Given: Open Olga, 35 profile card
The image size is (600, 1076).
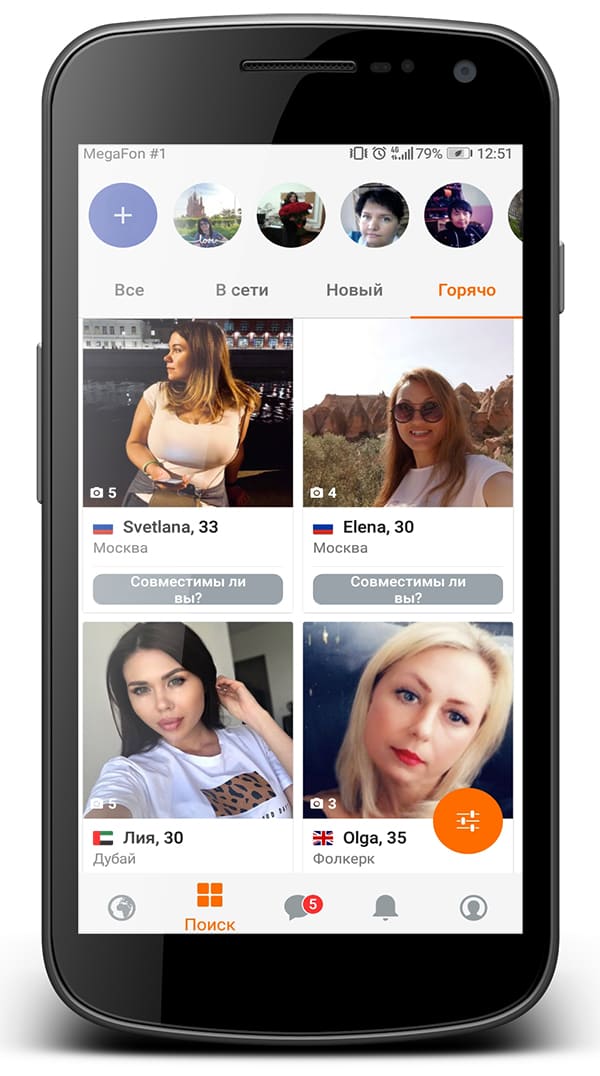Looking at the screenshot, I should pos(408,747).
